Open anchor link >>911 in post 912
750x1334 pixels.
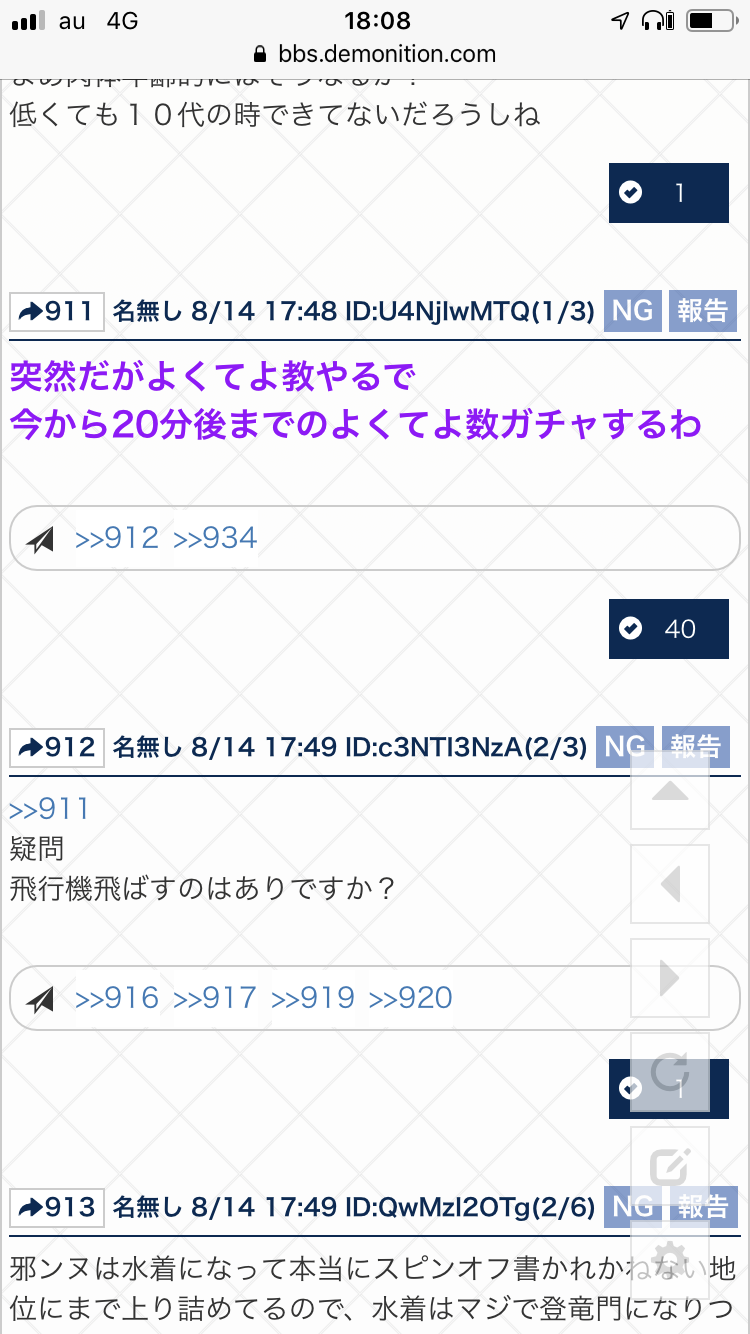click(49, 809)
